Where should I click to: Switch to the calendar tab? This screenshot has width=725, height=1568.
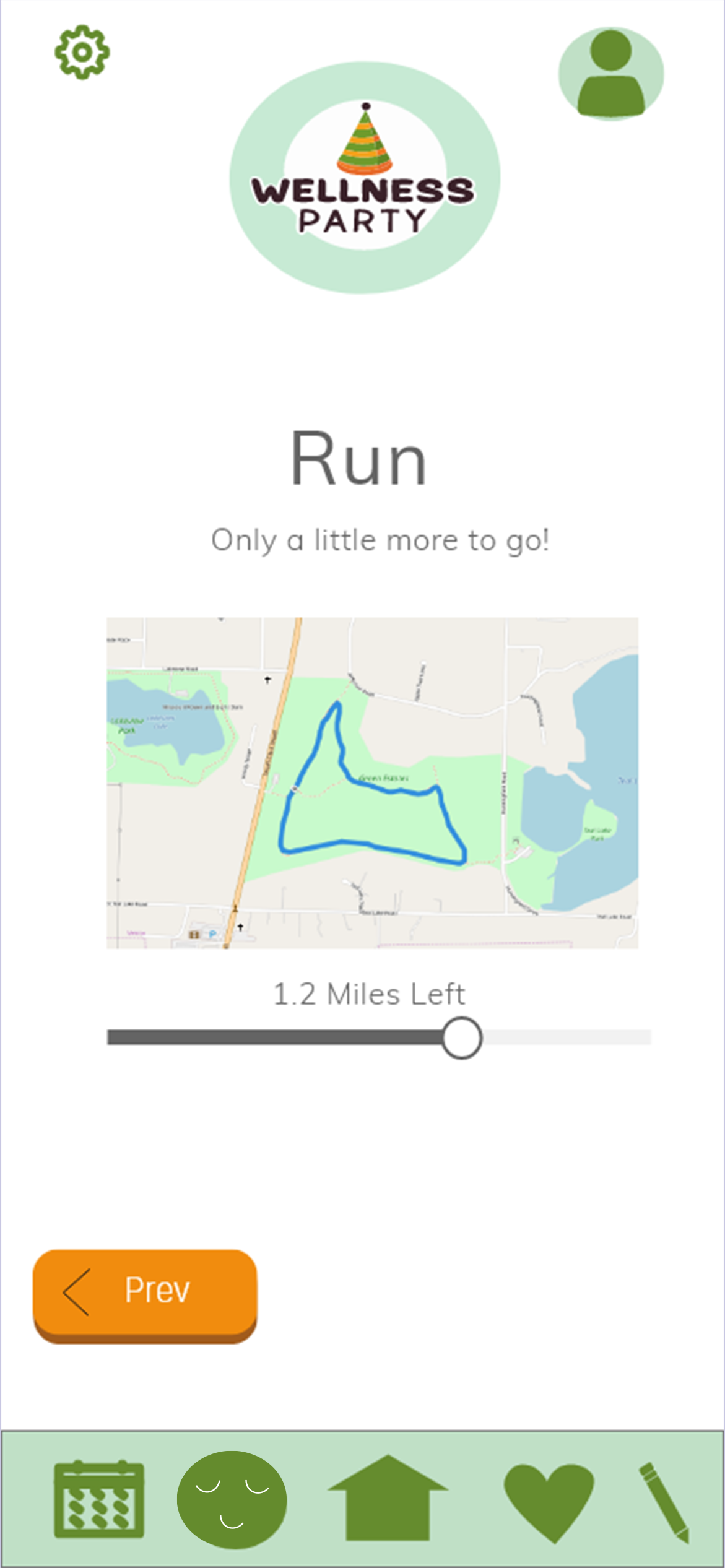coord(99,1499)
